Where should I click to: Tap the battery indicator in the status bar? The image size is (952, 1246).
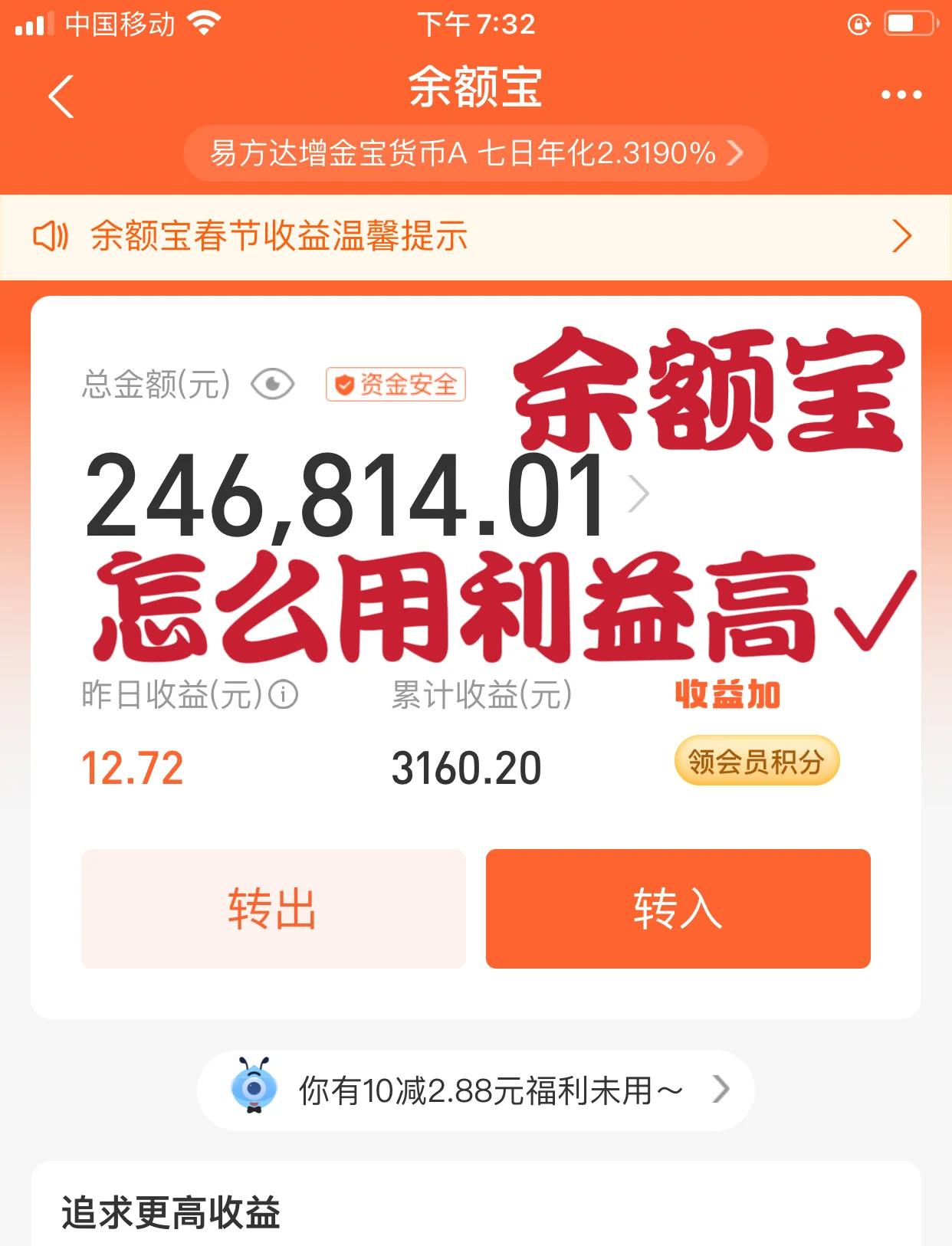coord(908,24)
